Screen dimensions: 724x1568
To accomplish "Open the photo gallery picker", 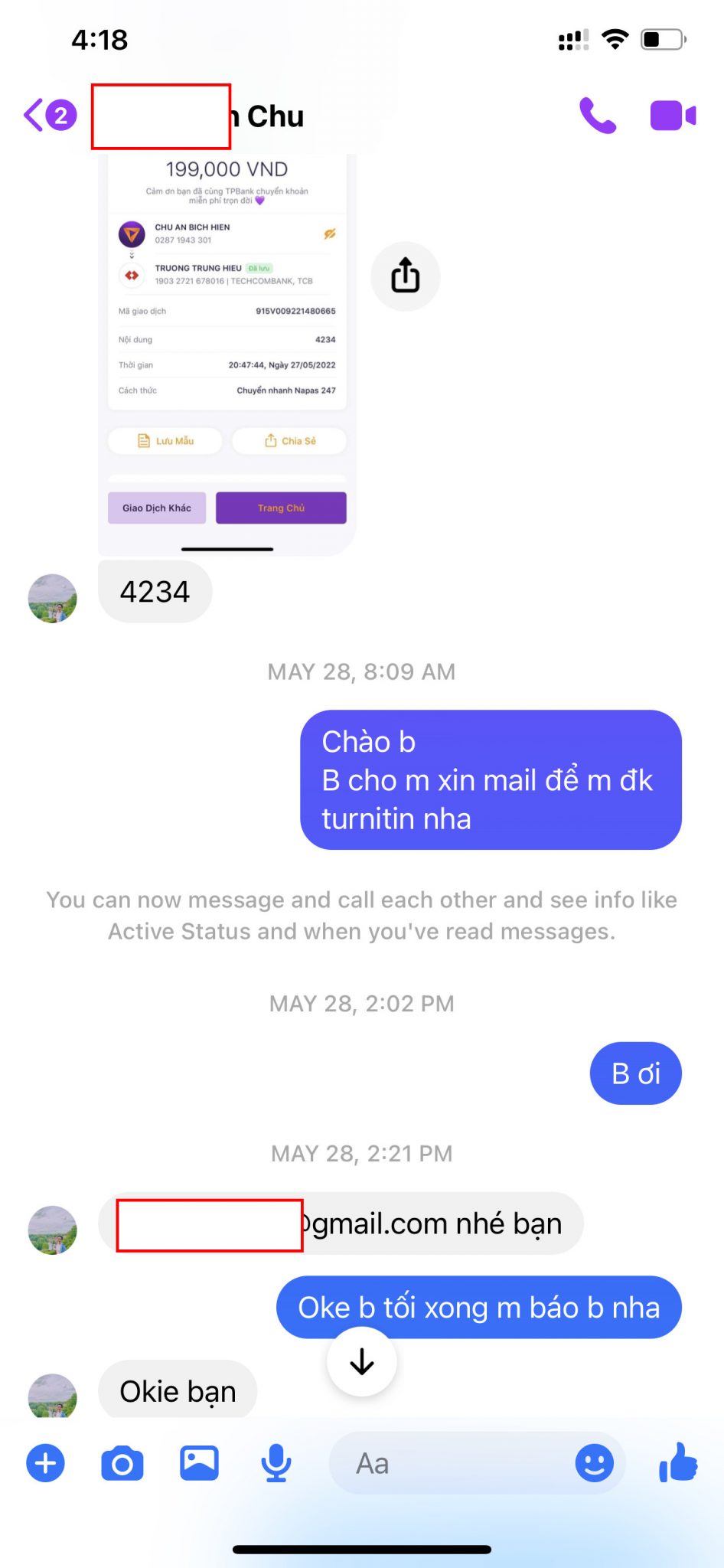I will (199, 1463).
